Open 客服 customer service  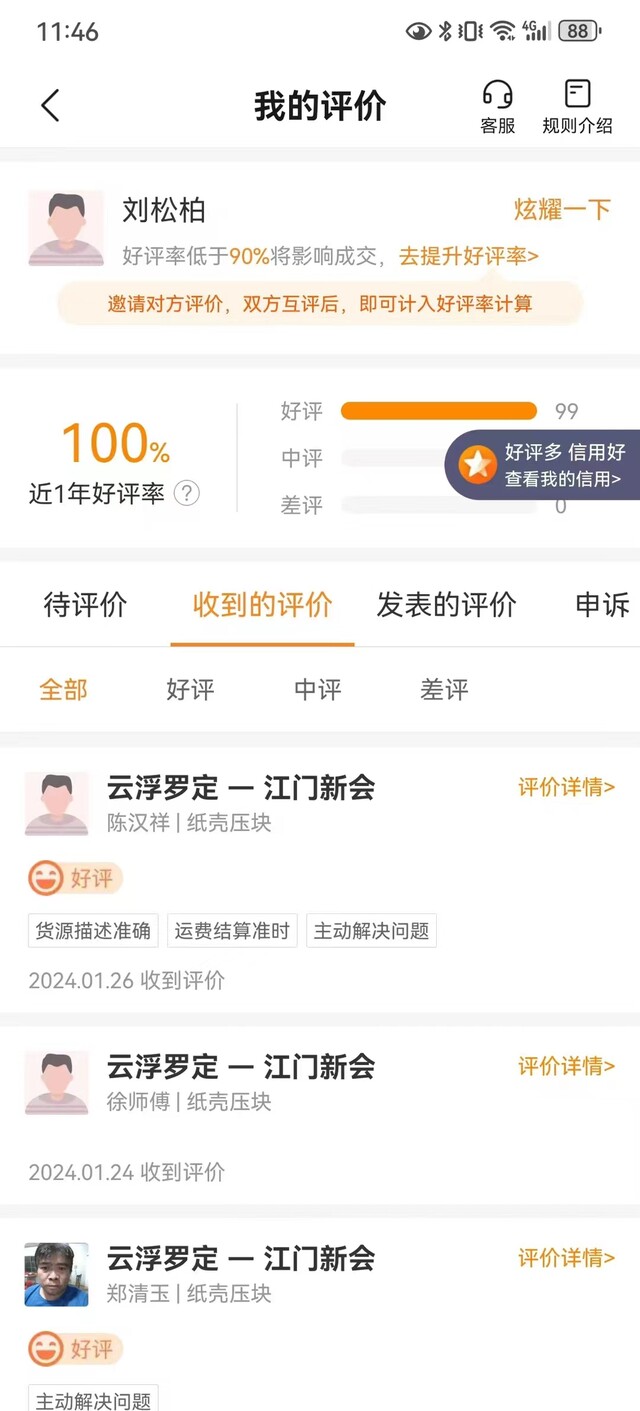click(497, 106)
